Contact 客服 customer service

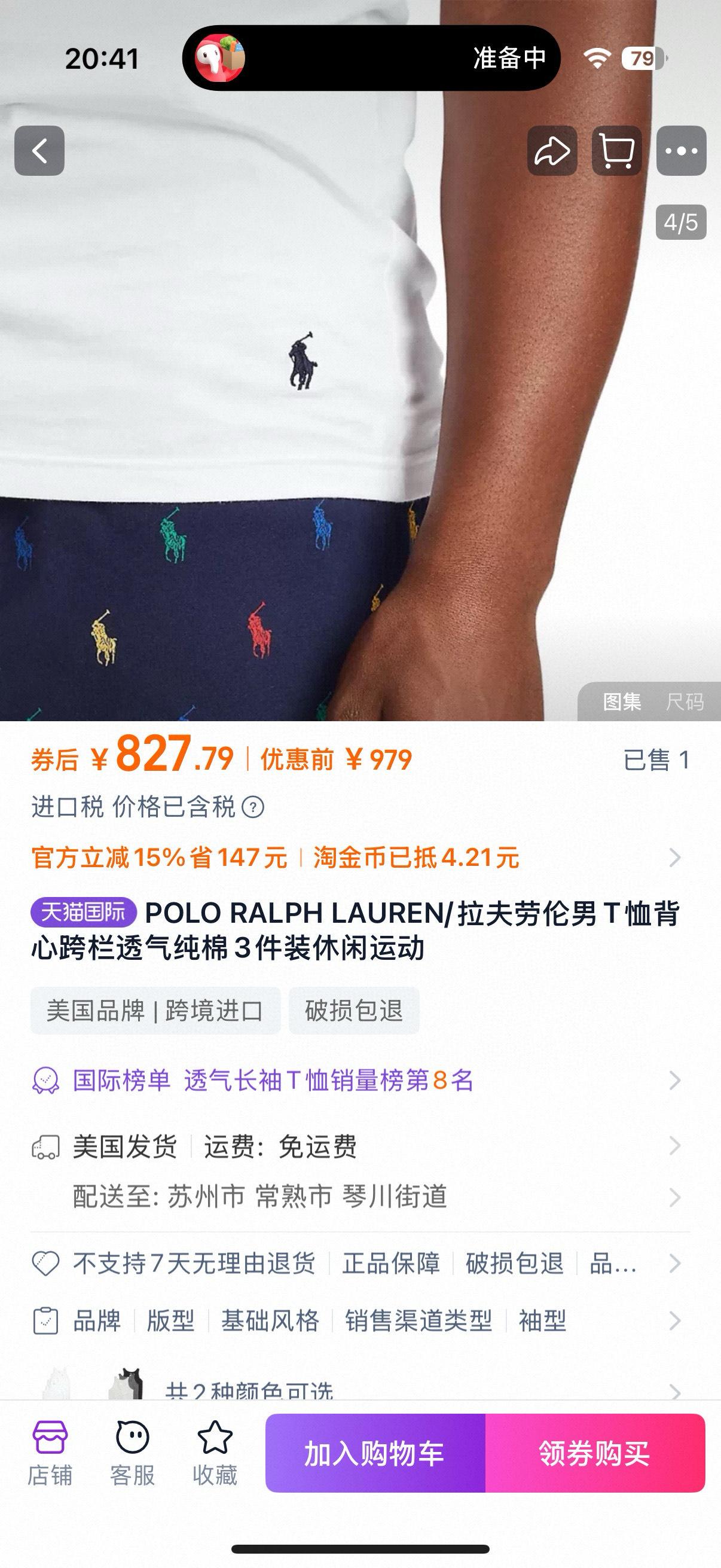pos(132,1452)
